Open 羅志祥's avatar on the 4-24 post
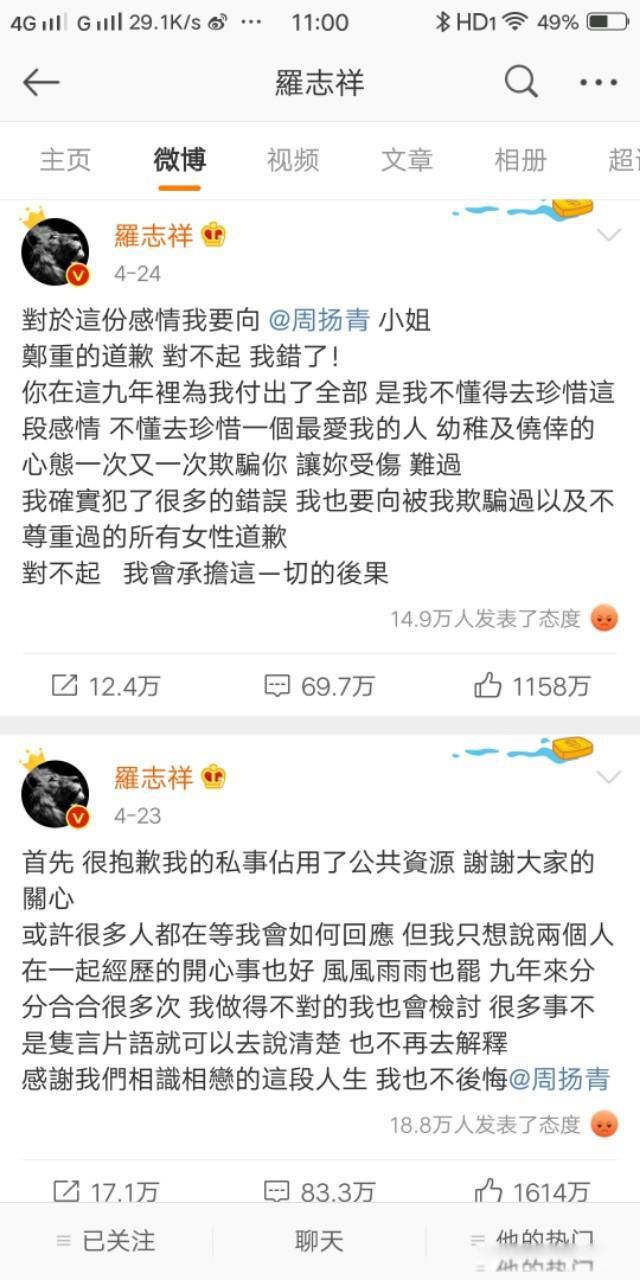The image size is (640, 1280). coord(56,251)
